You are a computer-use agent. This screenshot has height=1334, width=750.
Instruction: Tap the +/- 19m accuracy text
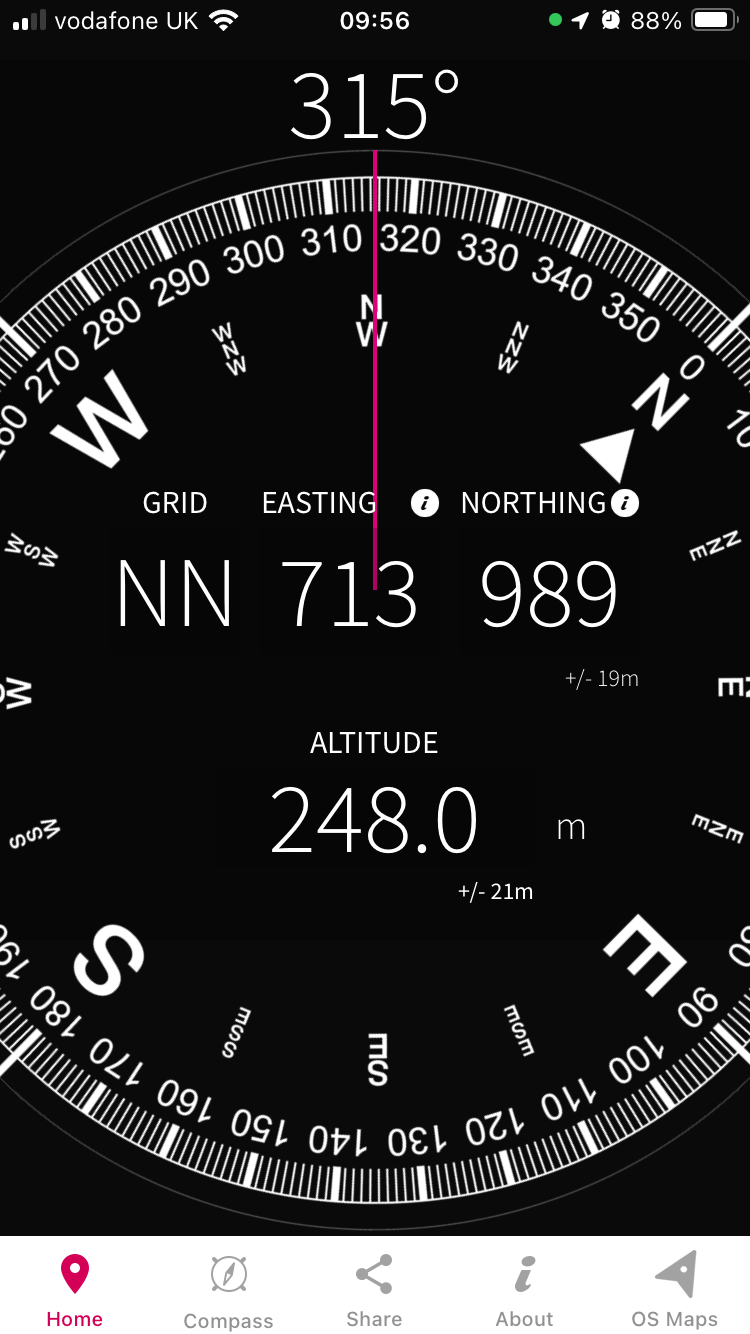click(602, 678)
